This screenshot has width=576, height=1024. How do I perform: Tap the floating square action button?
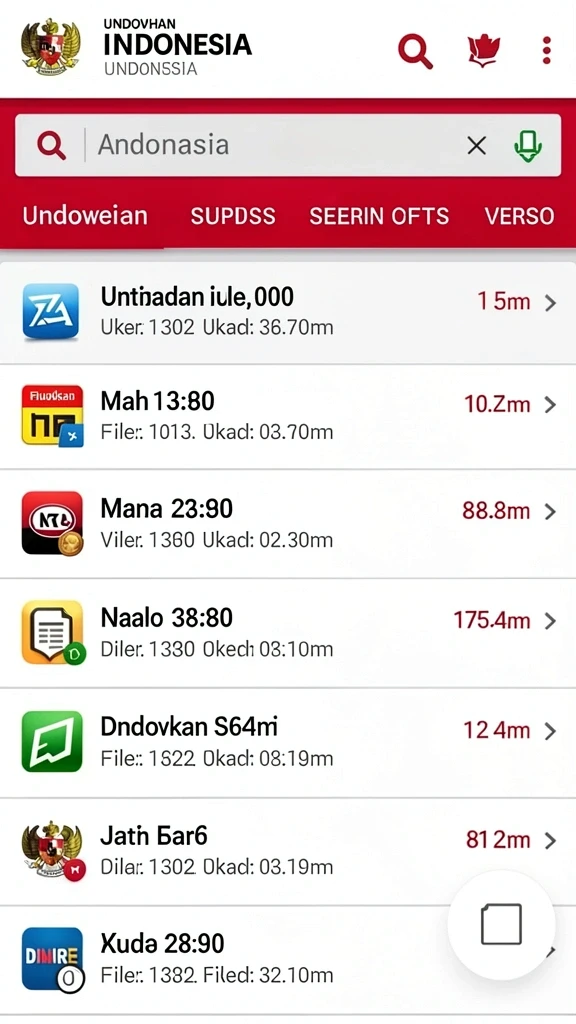tap(502, 924)
